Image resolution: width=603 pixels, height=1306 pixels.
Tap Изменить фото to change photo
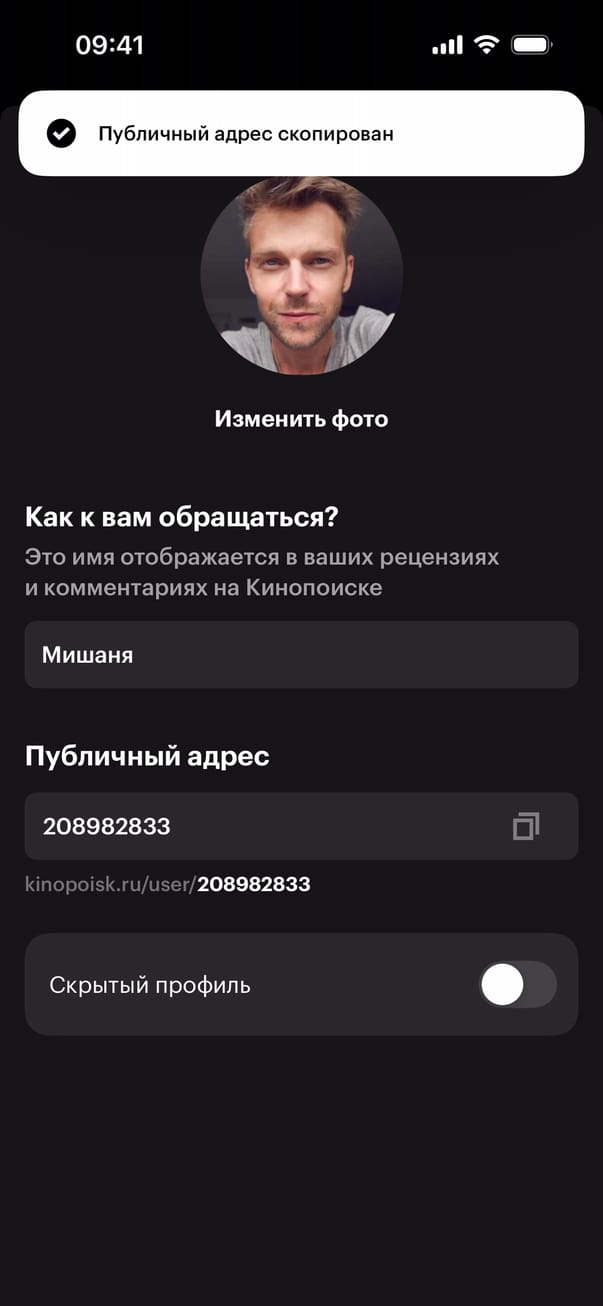click(x=301, y=418)
